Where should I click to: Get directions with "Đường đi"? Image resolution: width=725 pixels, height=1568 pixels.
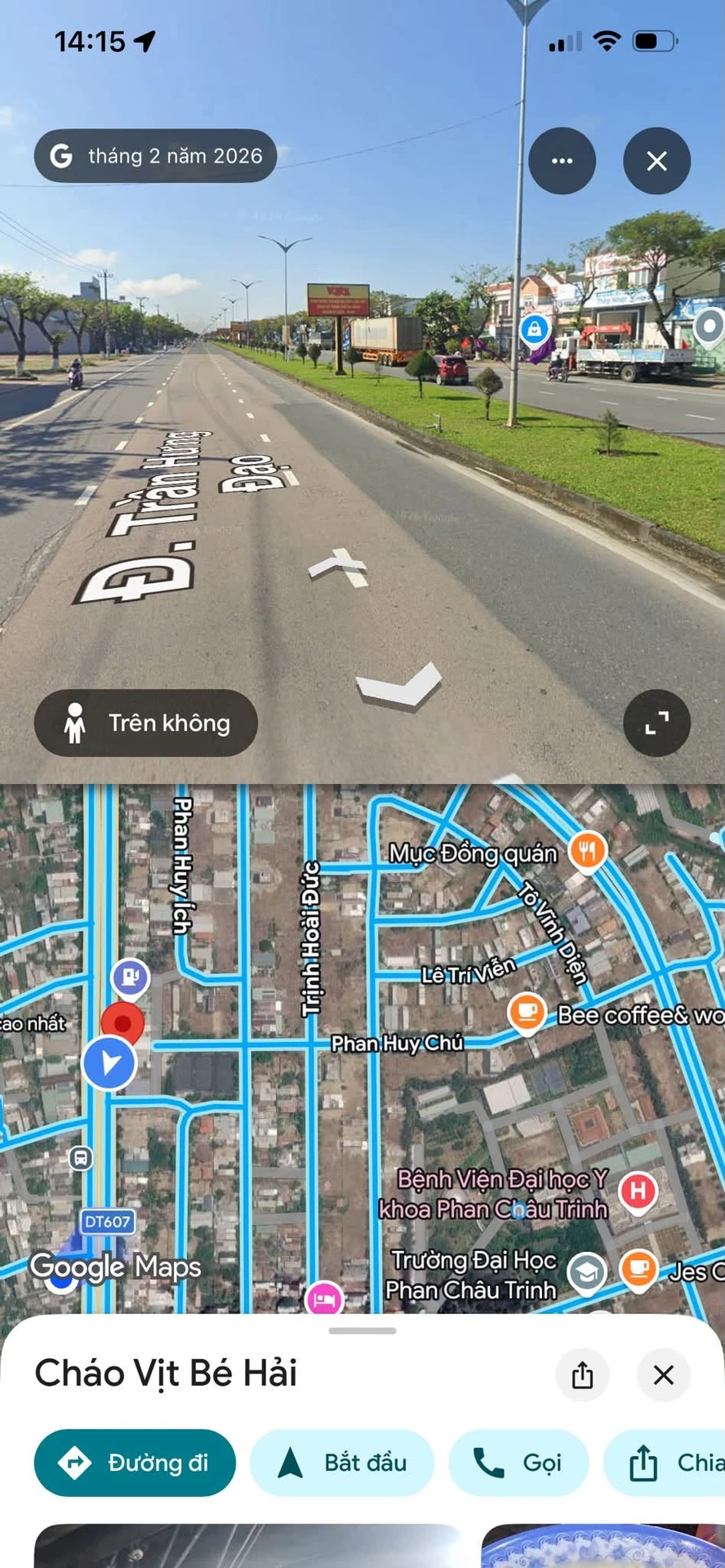click(135, 1463)
